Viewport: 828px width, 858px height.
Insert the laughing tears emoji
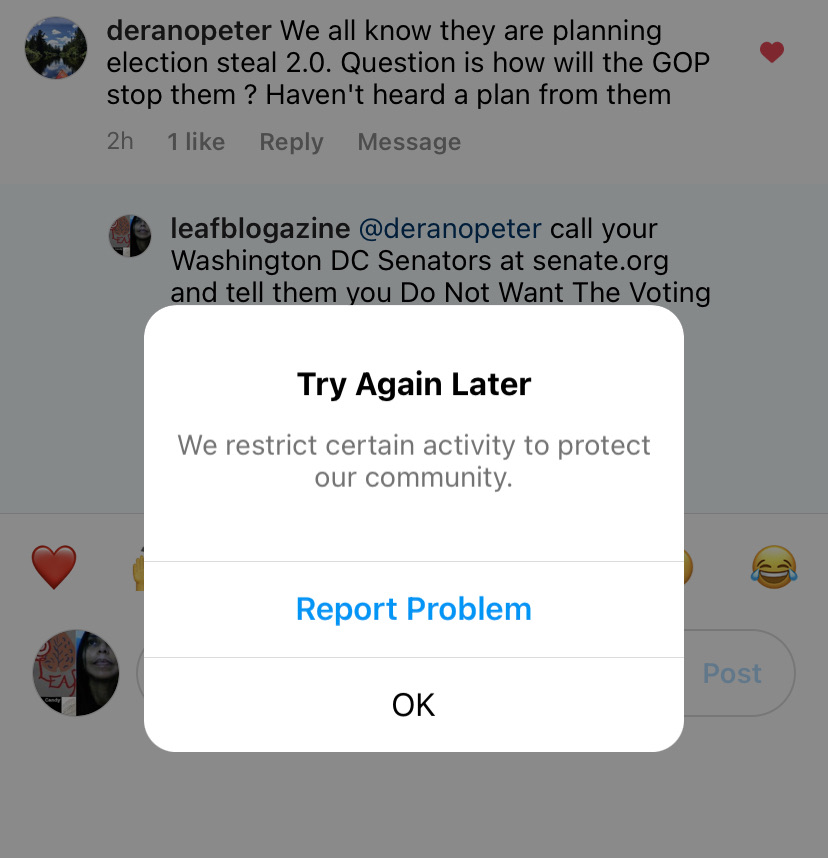[x=772, y=567]
